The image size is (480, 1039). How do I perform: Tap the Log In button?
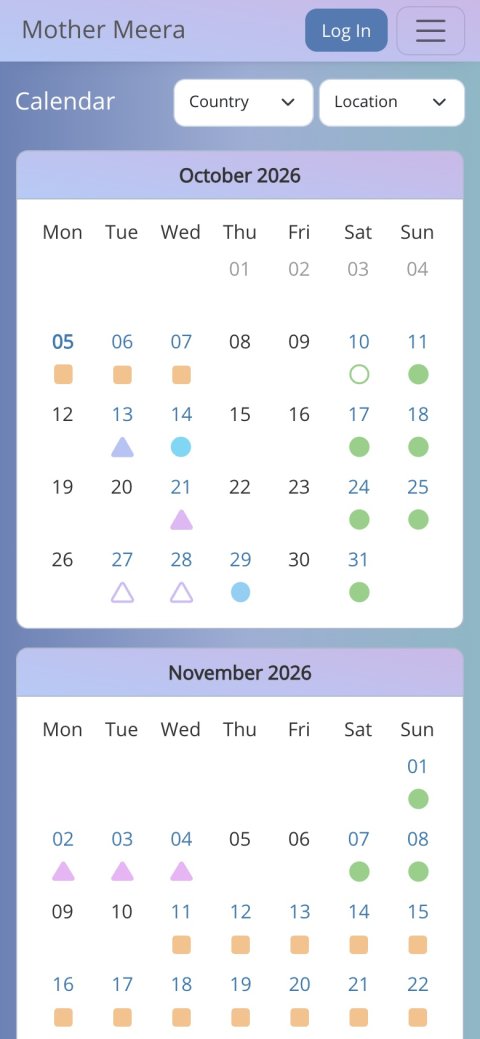346,30
